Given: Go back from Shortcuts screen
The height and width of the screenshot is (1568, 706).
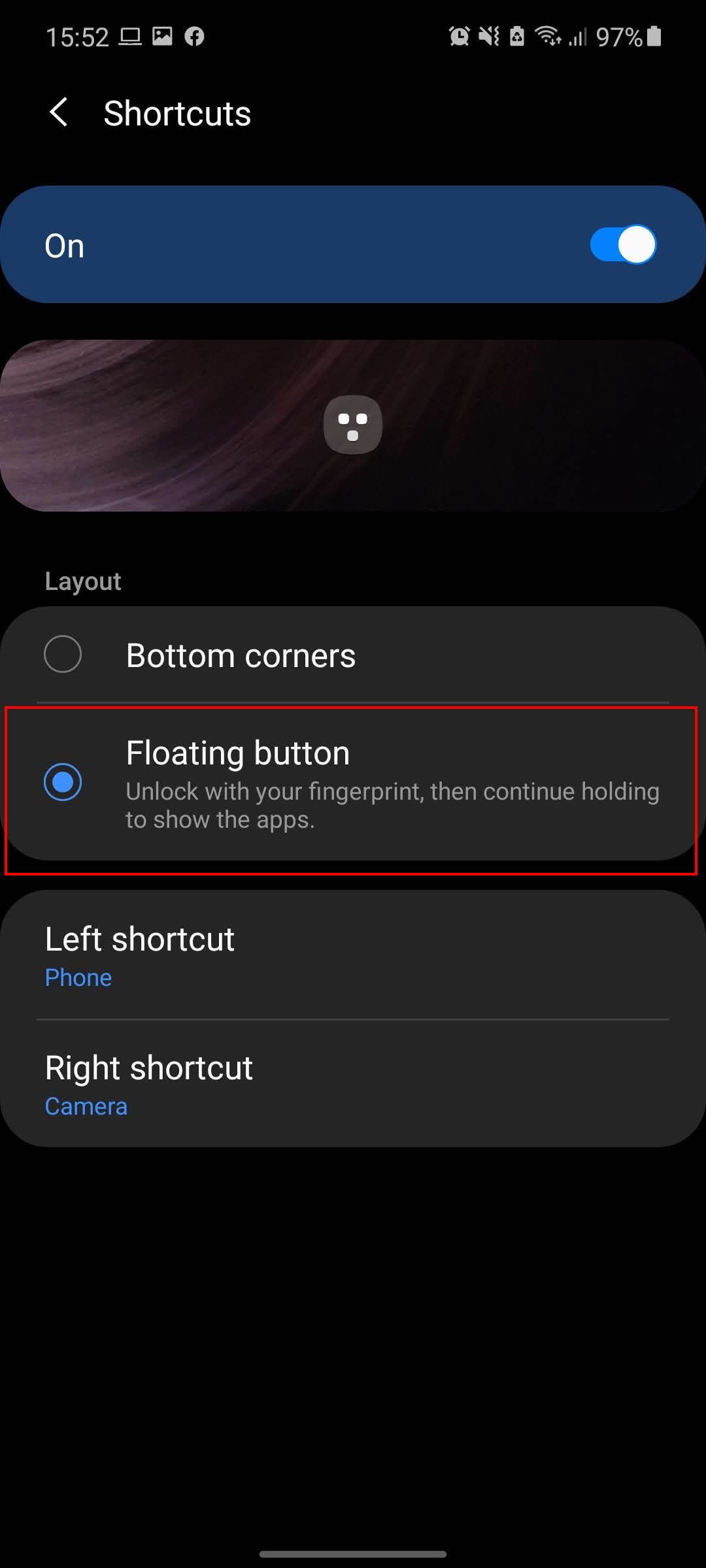Looking at the screenshot, I should coord(59,112).
